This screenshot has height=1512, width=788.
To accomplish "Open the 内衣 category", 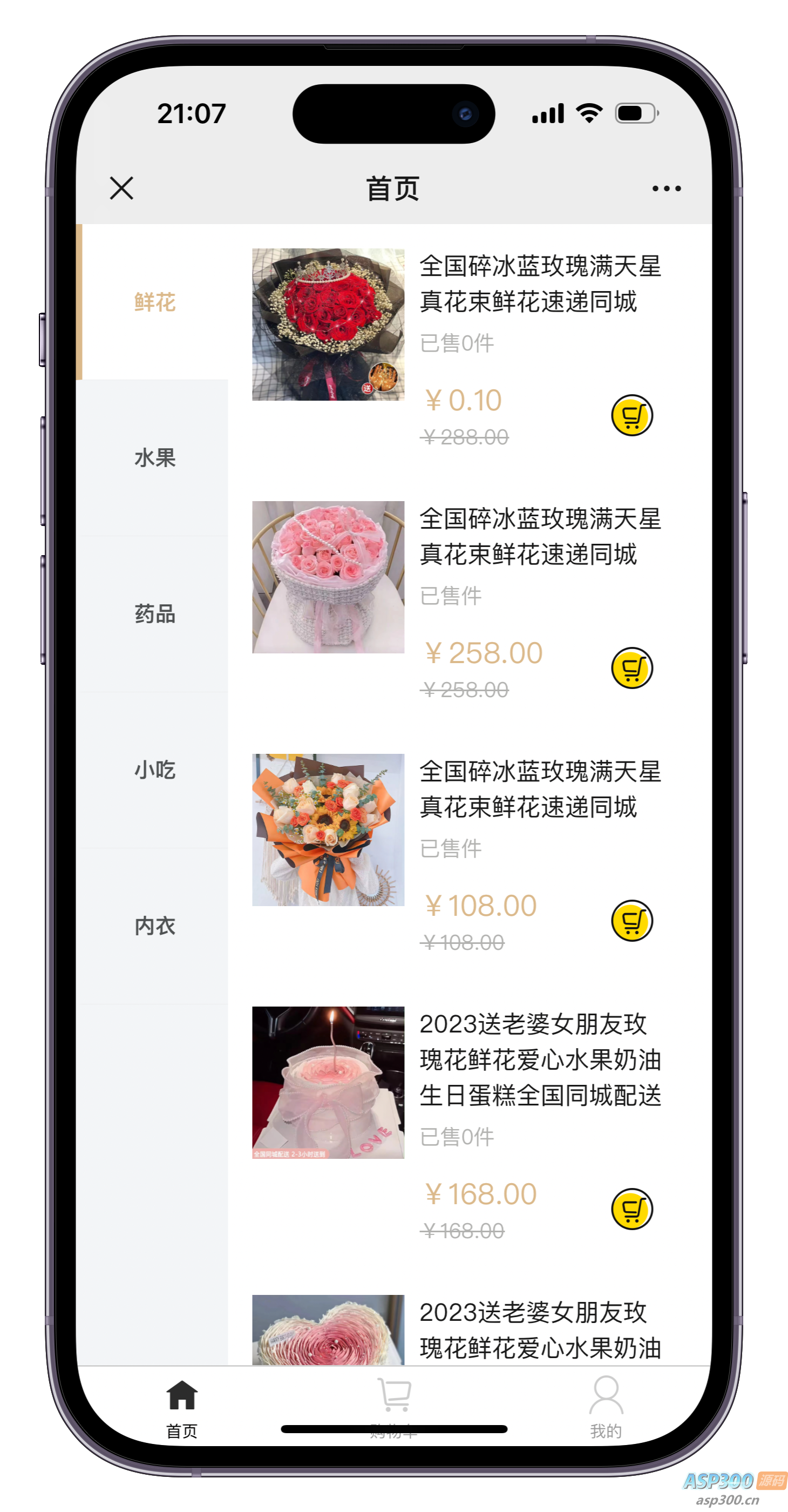I will (155, 926).
